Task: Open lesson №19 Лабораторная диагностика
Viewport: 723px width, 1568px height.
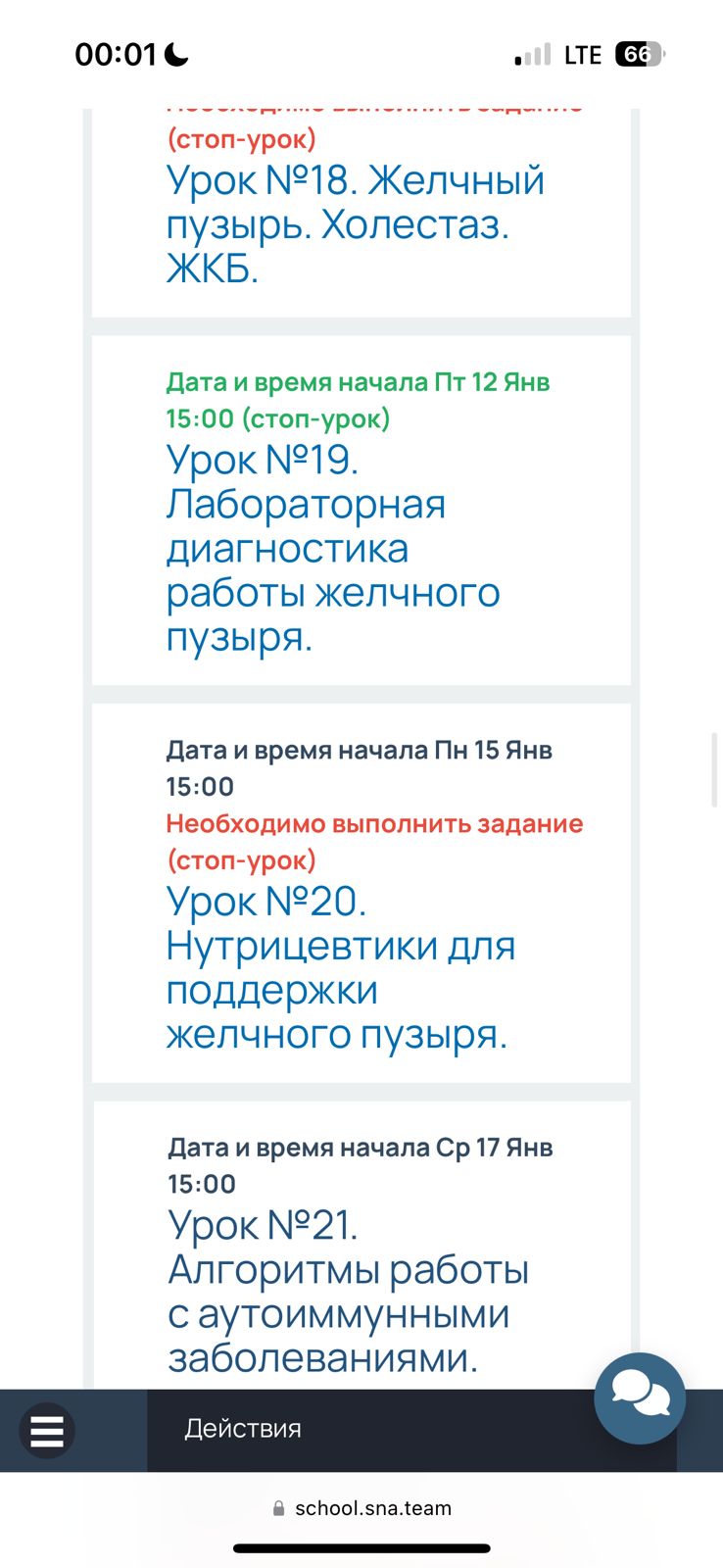Action: click(333, 548)
